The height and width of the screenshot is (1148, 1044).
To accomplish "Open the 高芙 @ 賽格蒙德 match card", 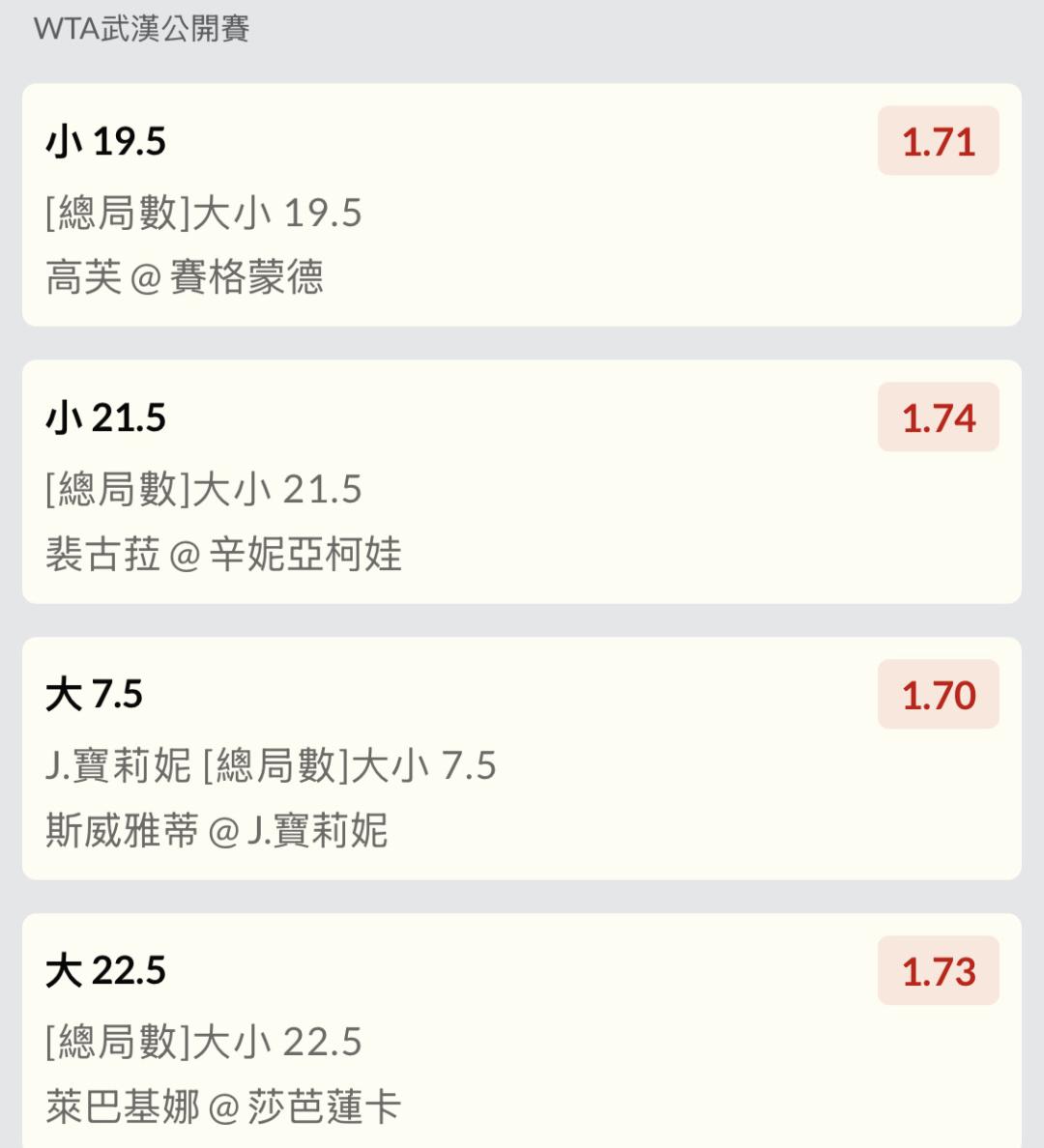I will [x=184, y=277].
